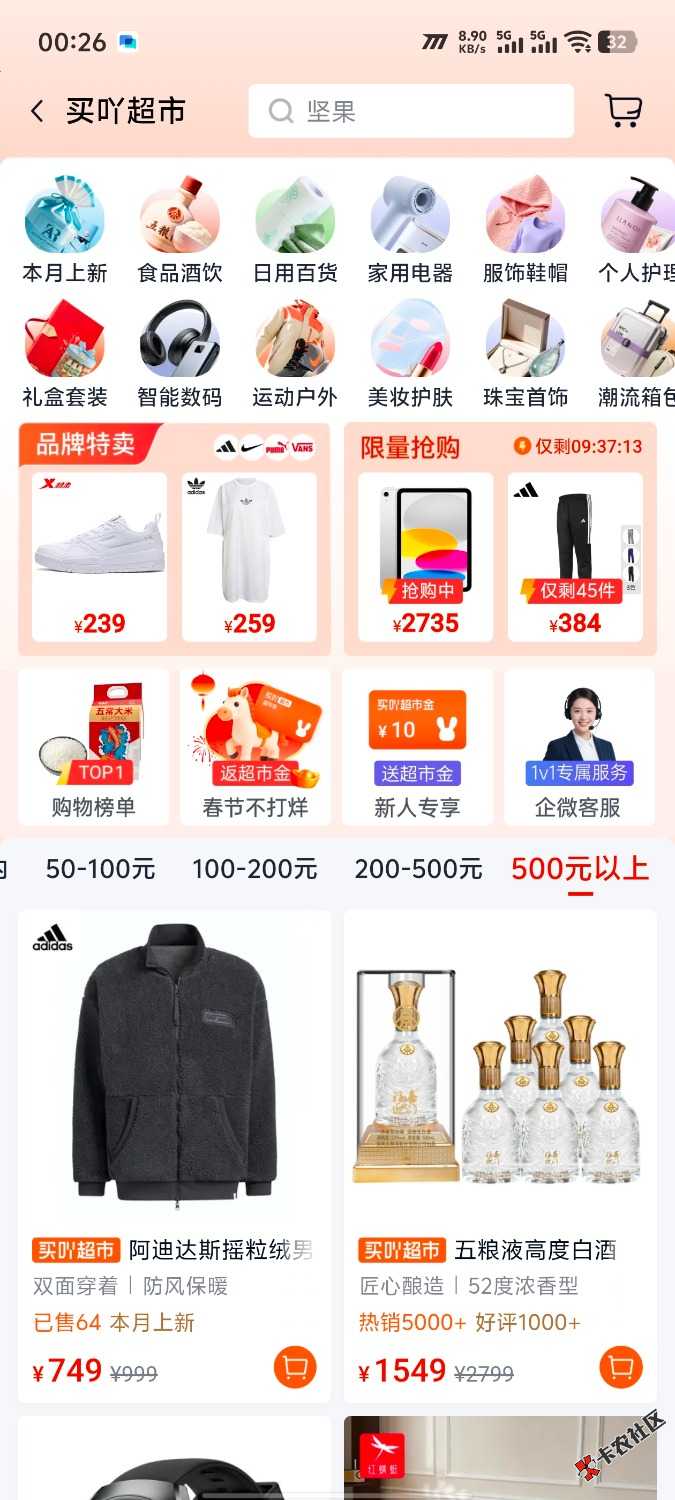The height and width of the screenshot is (1500, 675).
Task: Go back from 买吖超市 page
Action: pyautogui.click(x=37, y=111)
